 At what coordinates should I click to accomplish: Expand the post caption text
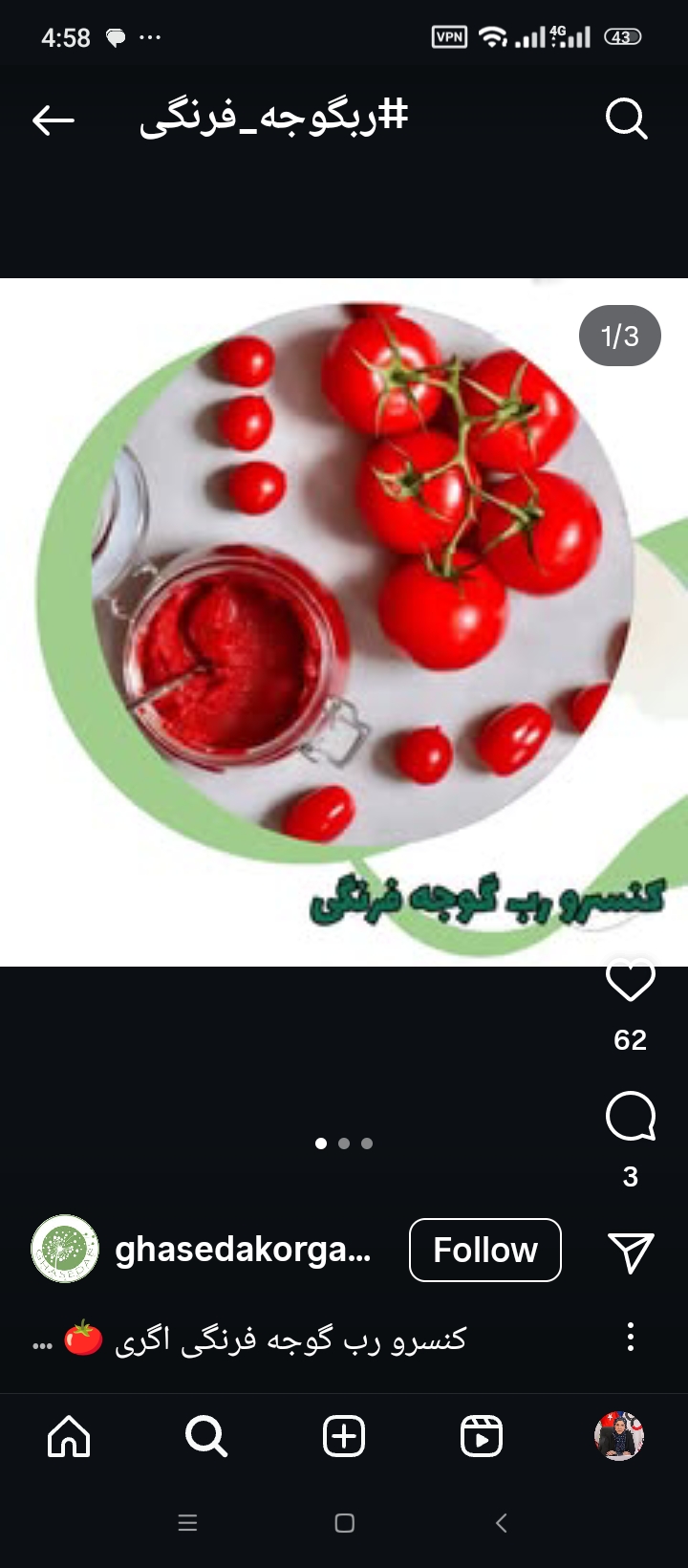click(287, 1339)
